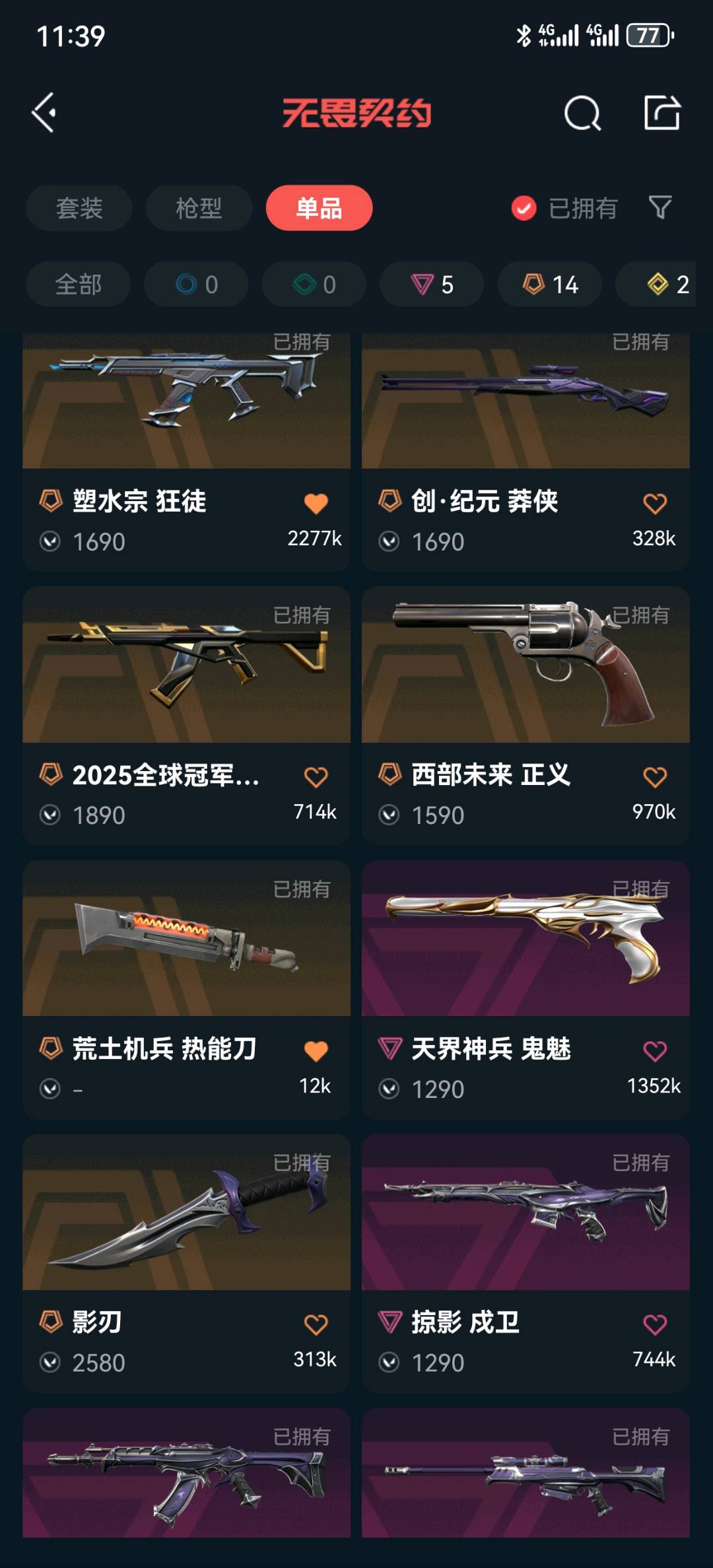Filter by the orange tier chip showing 14

[550, 285]
